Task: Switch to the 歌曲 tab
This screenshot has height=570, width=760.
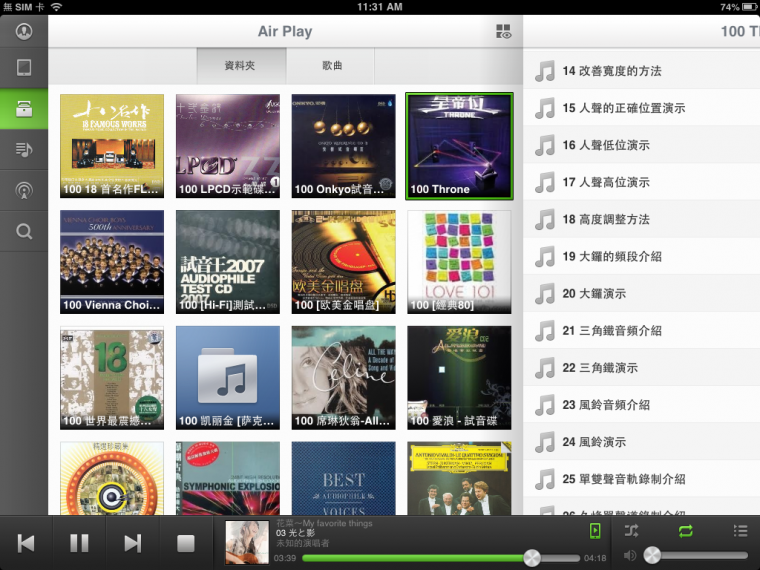Action: pyautogui.click(x=331, y=65)
